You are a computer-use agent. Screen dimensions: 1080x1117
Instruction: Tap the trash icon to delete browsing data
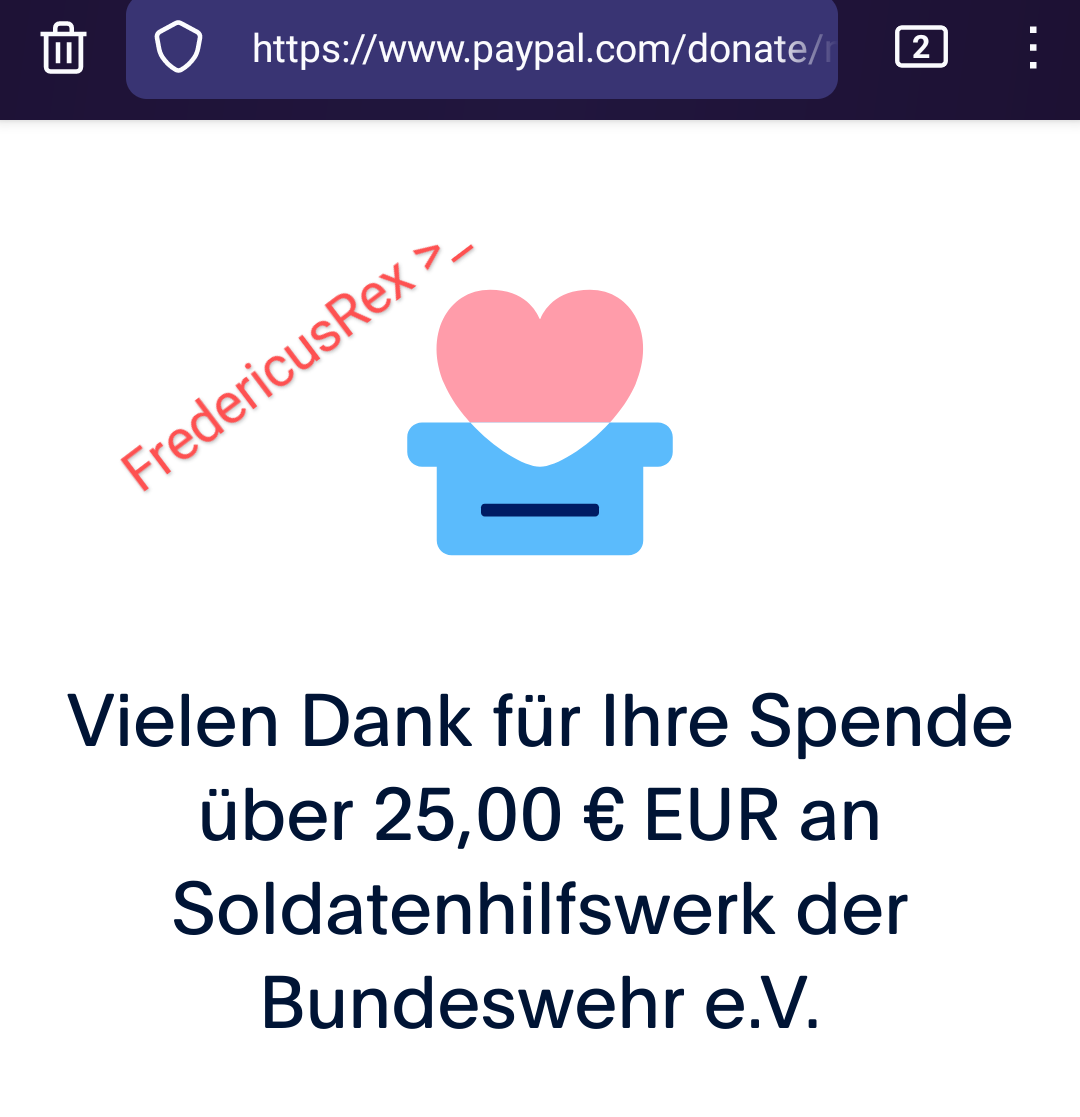63,48
